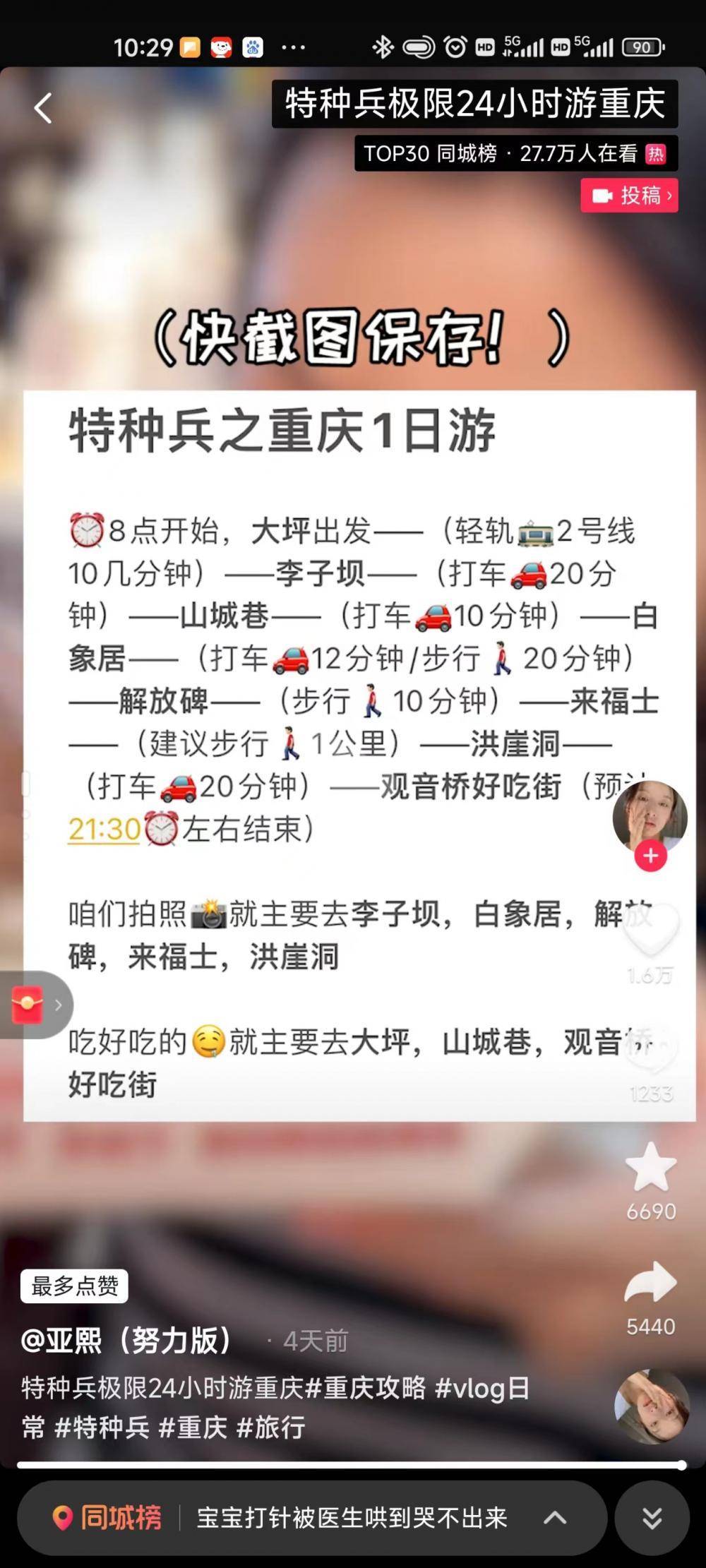706x1568 pixels.
Task: Share this video using the arrow icon
Action: click(x=650, y=1283)
